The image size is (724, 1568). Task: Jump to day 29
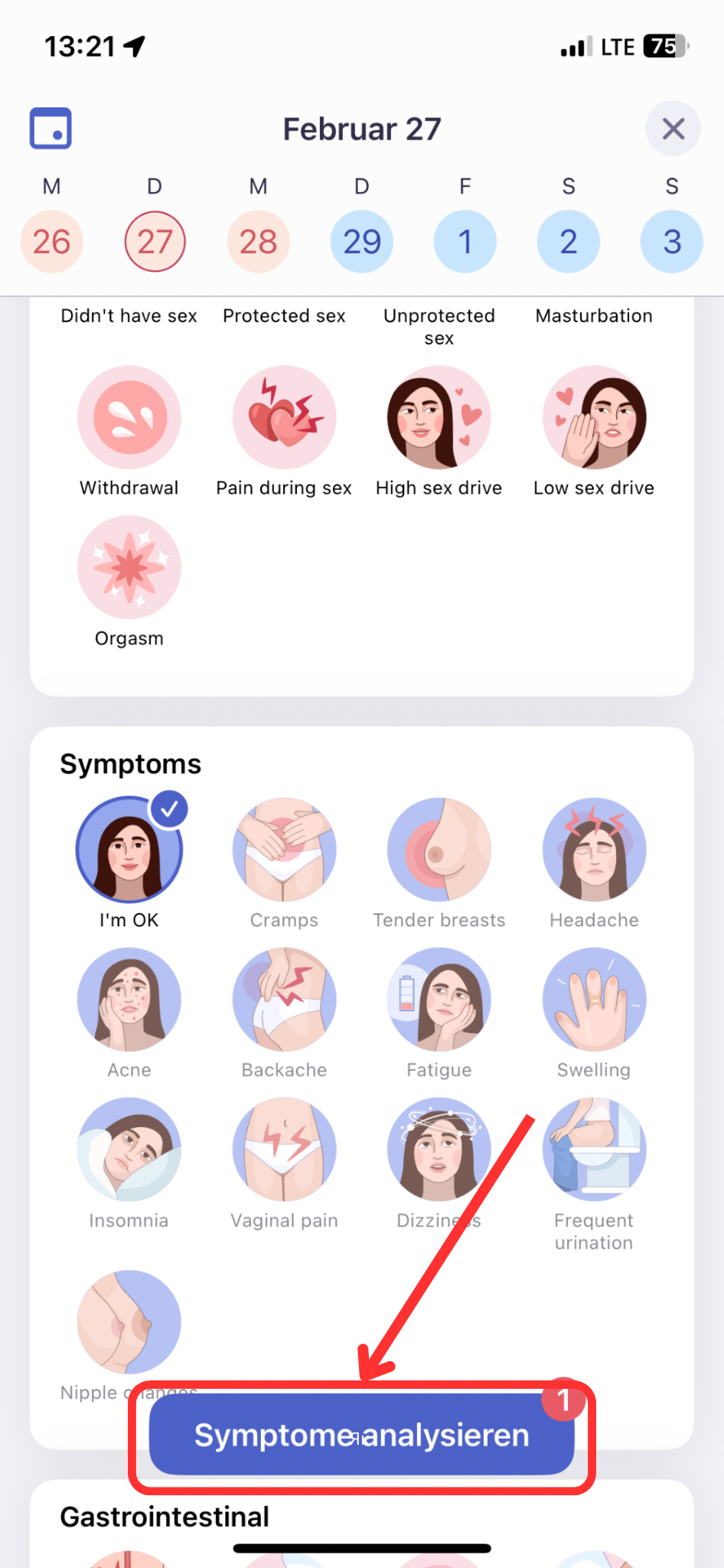point(361,242)
